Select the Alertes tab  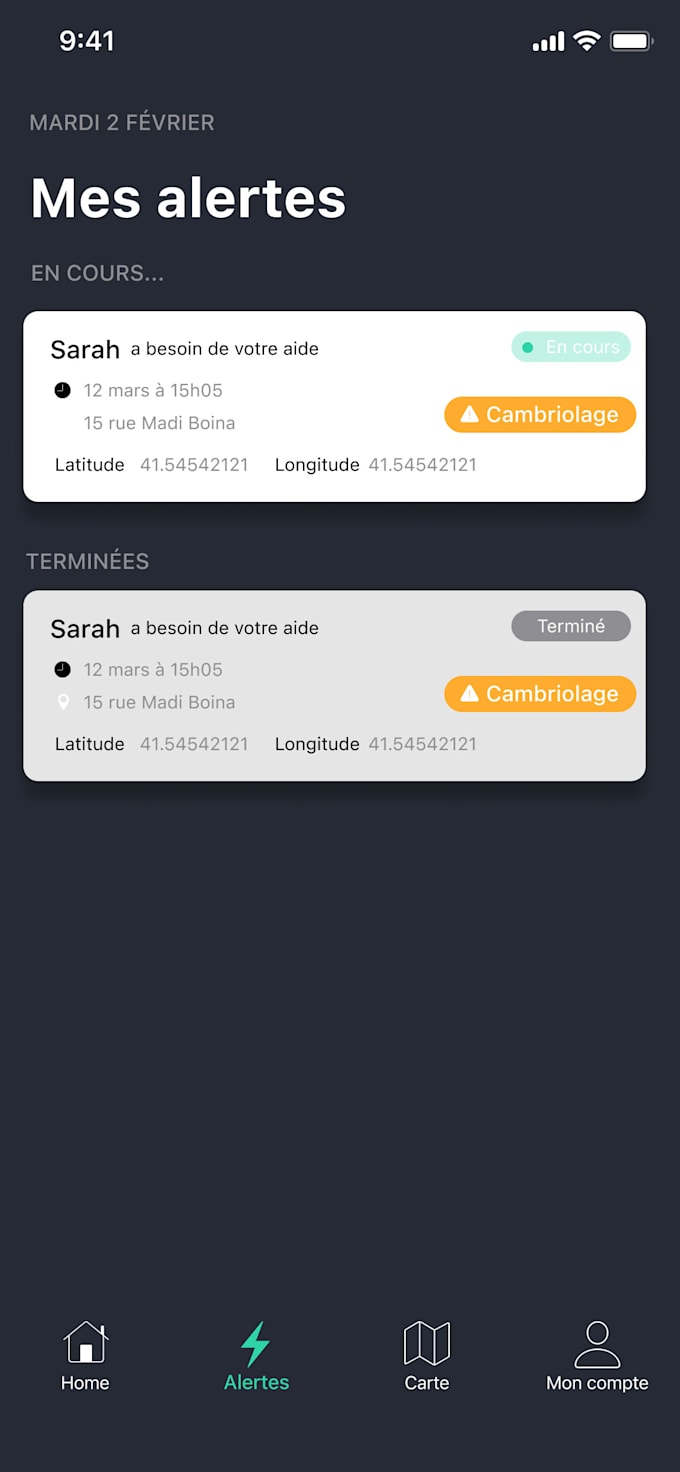(256, 1355)
